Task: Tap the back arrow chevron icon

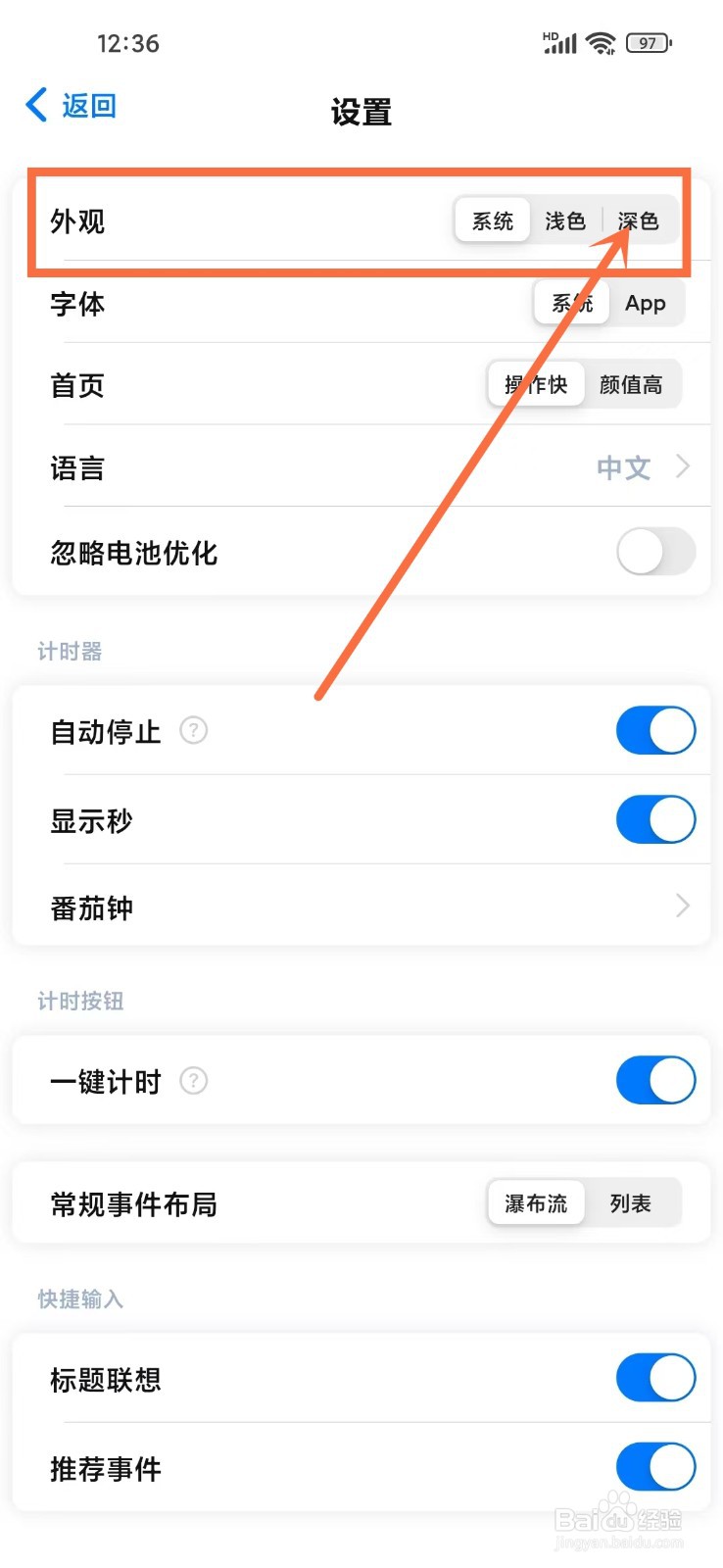Action: [x=36, y=105]
